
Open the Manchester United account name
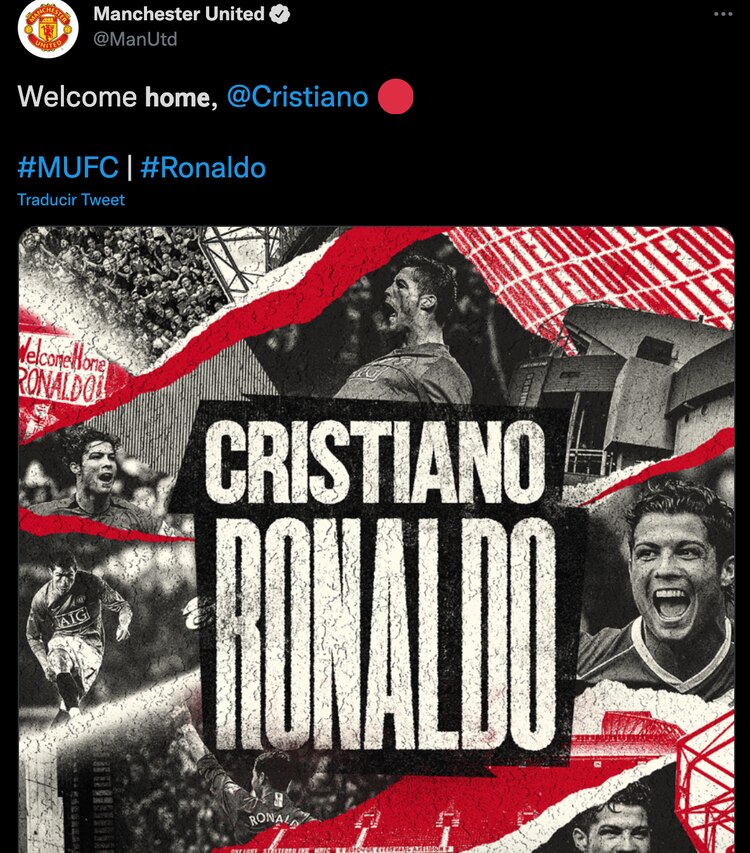coord(178,14)
